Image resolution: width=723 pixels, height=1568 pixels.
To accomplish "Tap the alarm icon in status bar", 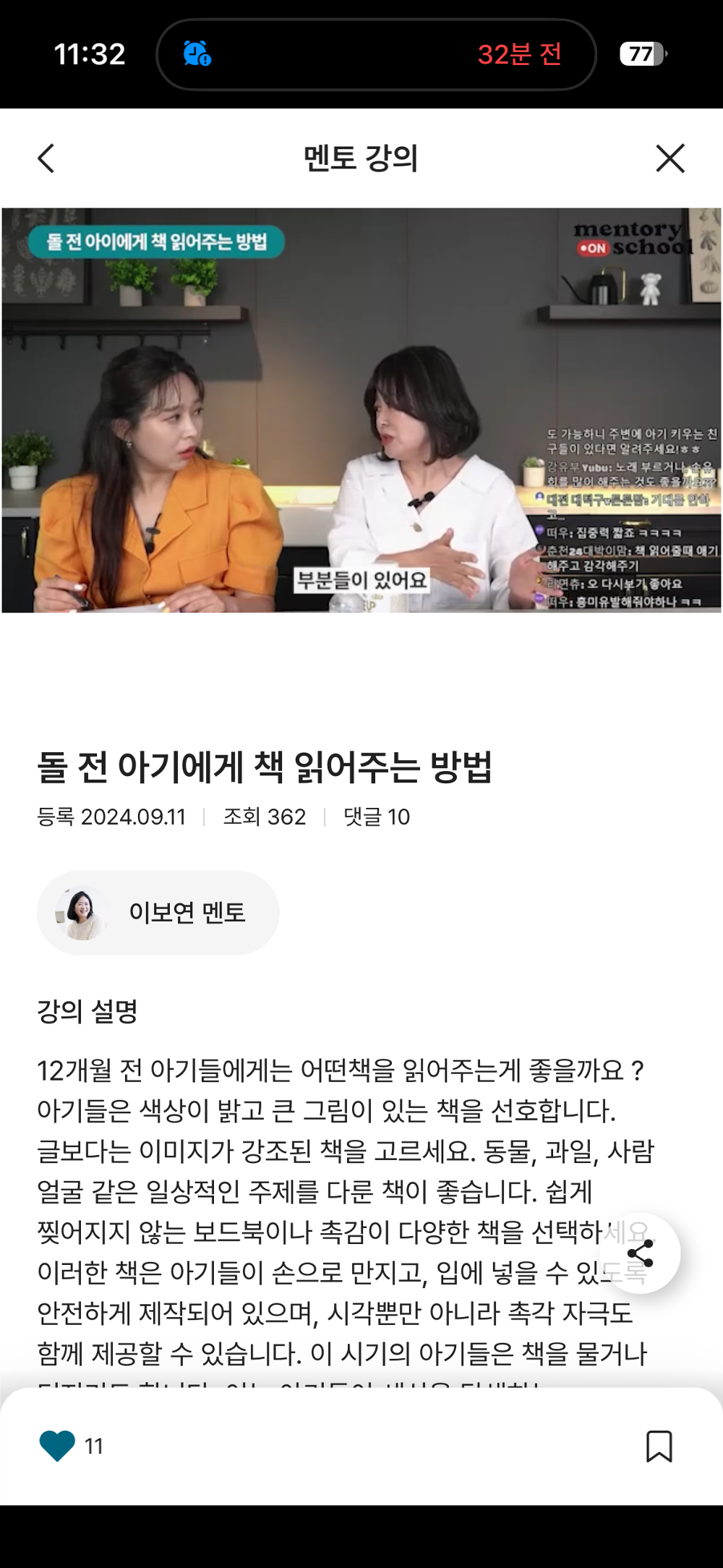I will (195, 54).
